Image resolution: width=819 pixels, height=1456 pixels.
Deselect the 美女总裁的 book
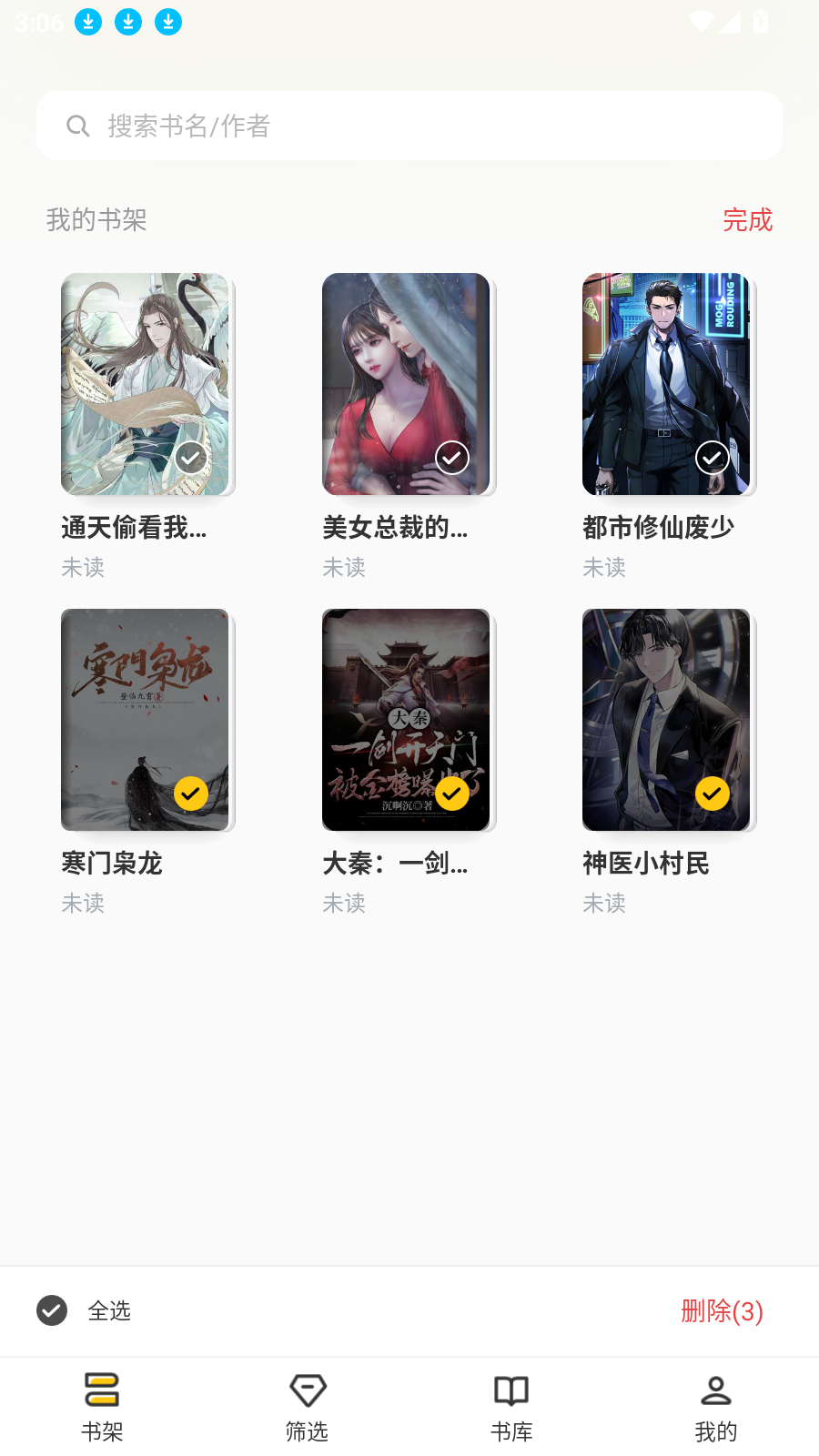pos(452,457)
